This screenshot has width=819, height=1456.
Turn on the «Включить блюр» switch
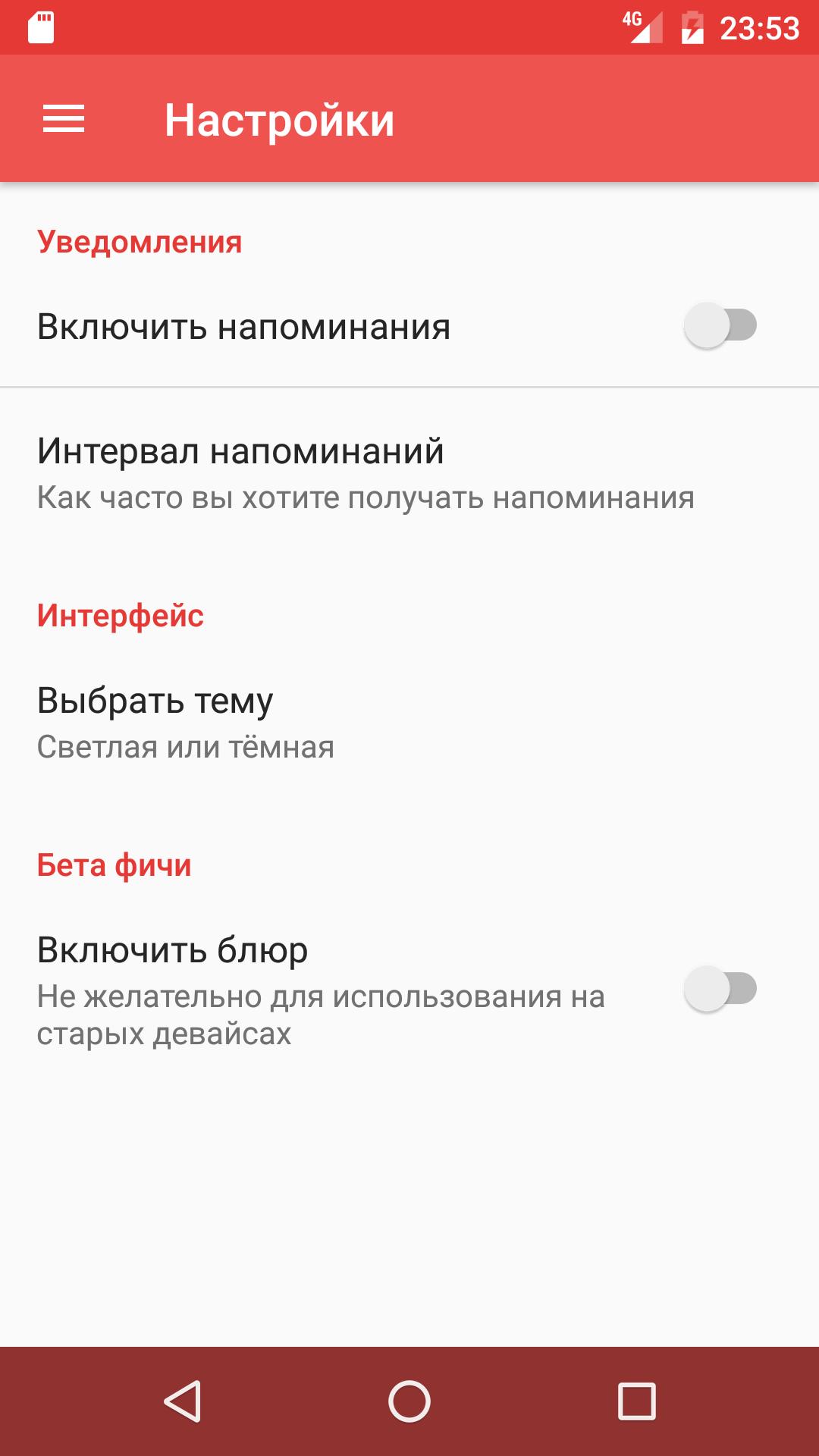click(x=720, y=989)
